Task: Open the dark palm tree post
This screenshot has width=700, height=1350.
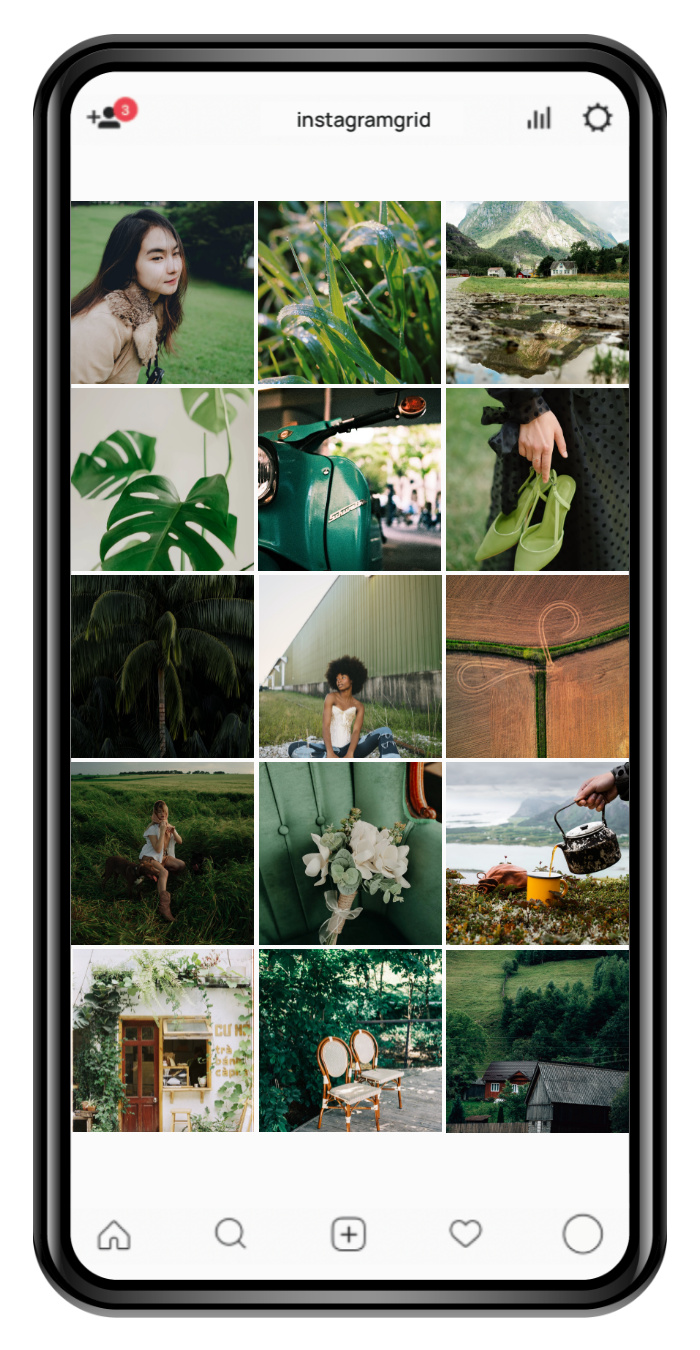Action: (162, 666)
